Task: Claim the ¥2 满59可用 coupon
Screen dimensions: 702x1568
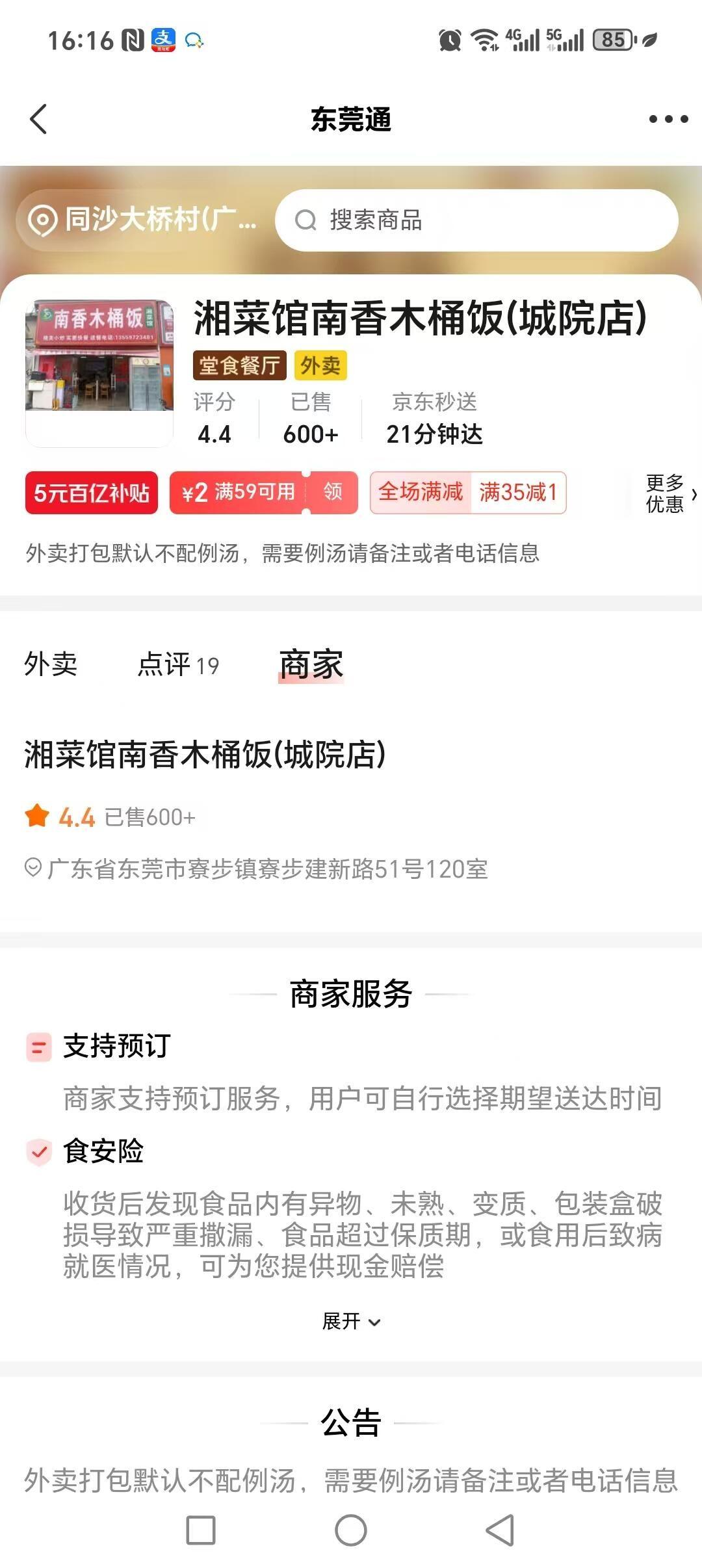Action: 332,492
